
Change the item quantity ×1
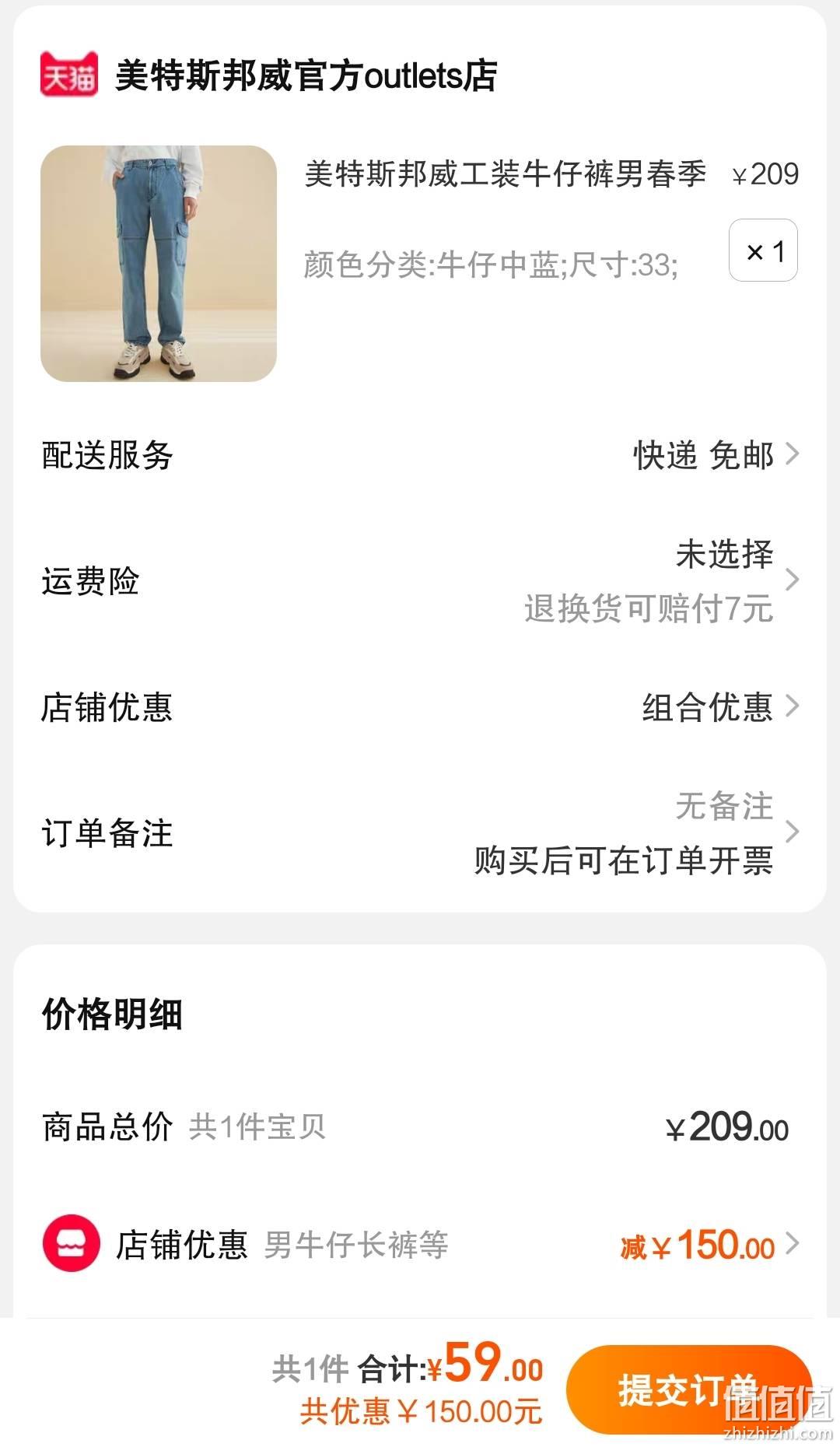tap(763, 251)
